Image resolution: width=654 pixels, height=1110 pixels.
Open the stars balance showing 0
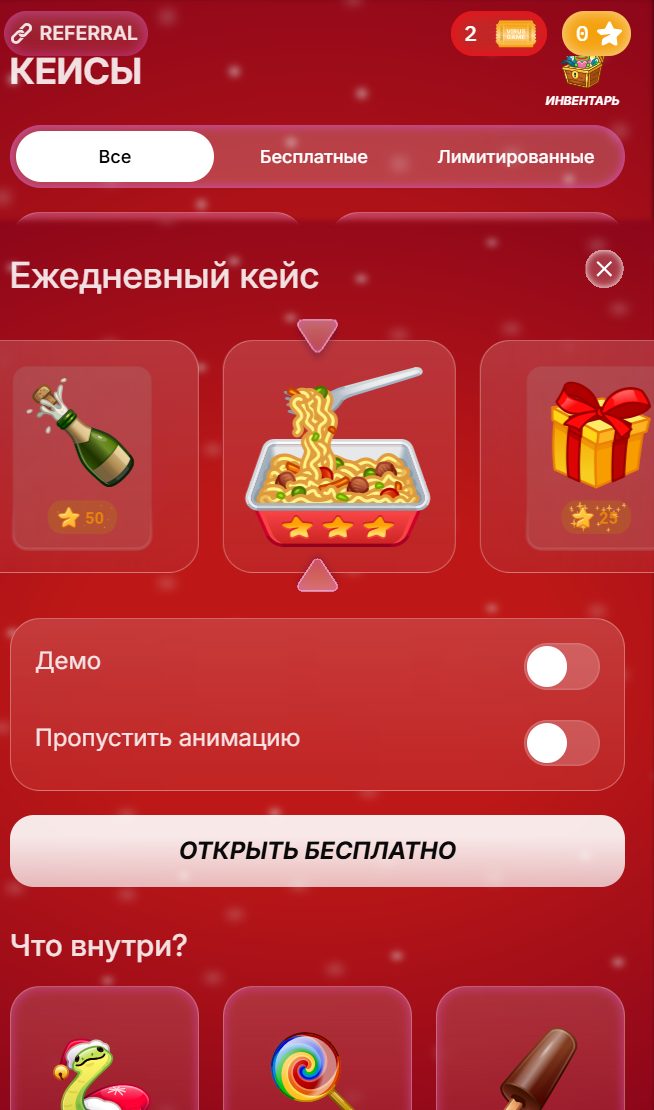[596, 34]
